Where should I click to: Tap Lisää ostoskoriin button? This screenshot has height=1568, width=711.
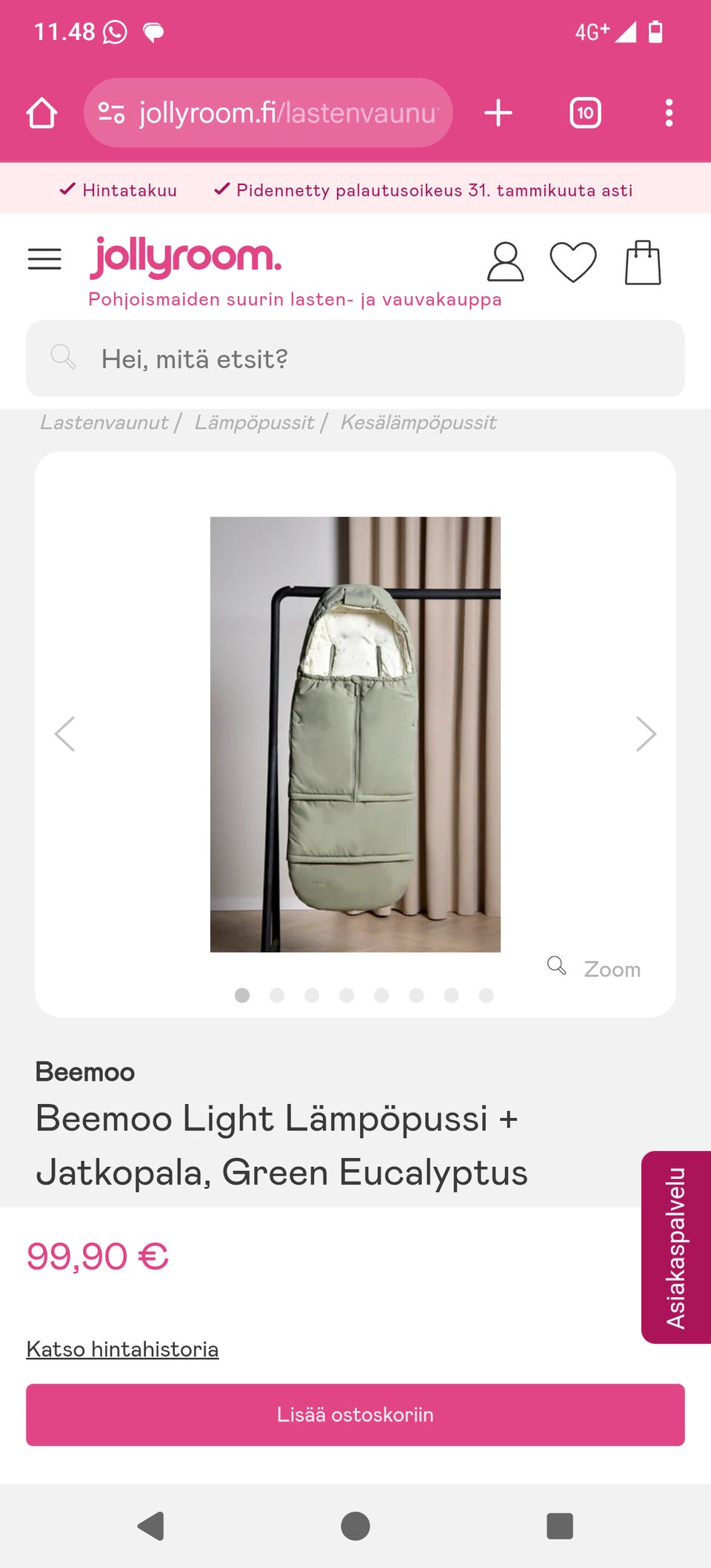(x=355, y=1415)
